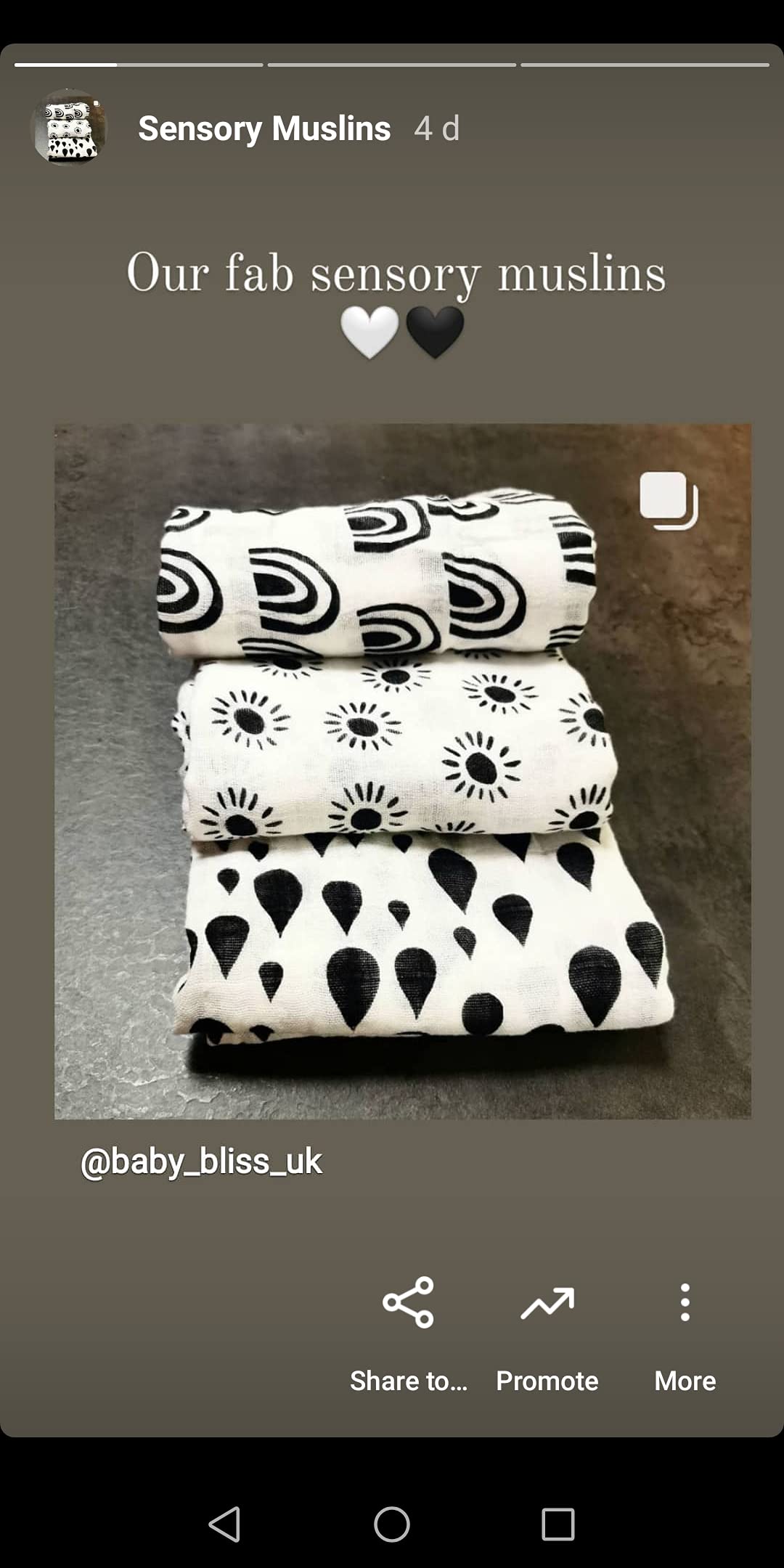Open the shared muslins post
The height and width of the screenshot is (1568, 784).
402,771
